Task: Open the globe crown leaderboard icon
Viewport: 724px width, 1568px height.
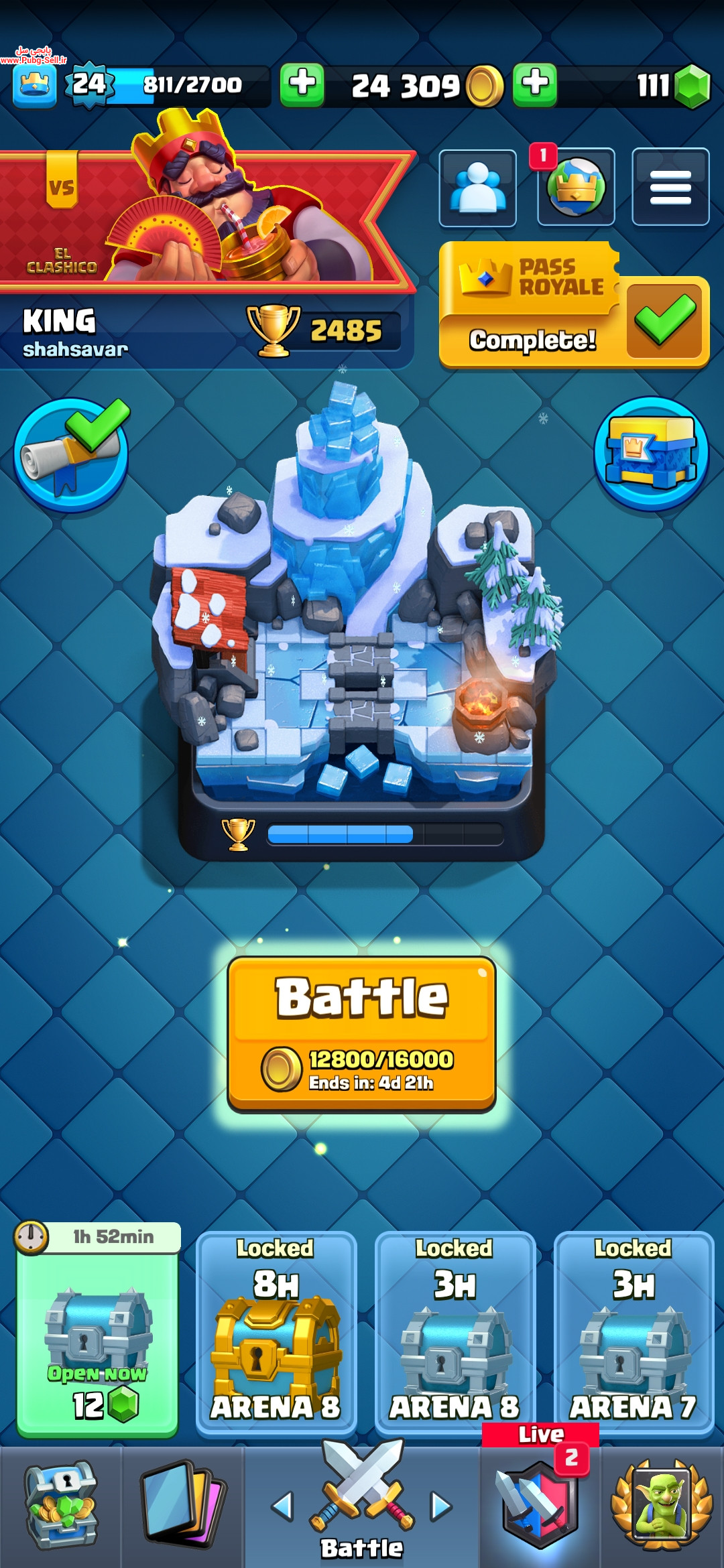Action: [x=576, y=188]
